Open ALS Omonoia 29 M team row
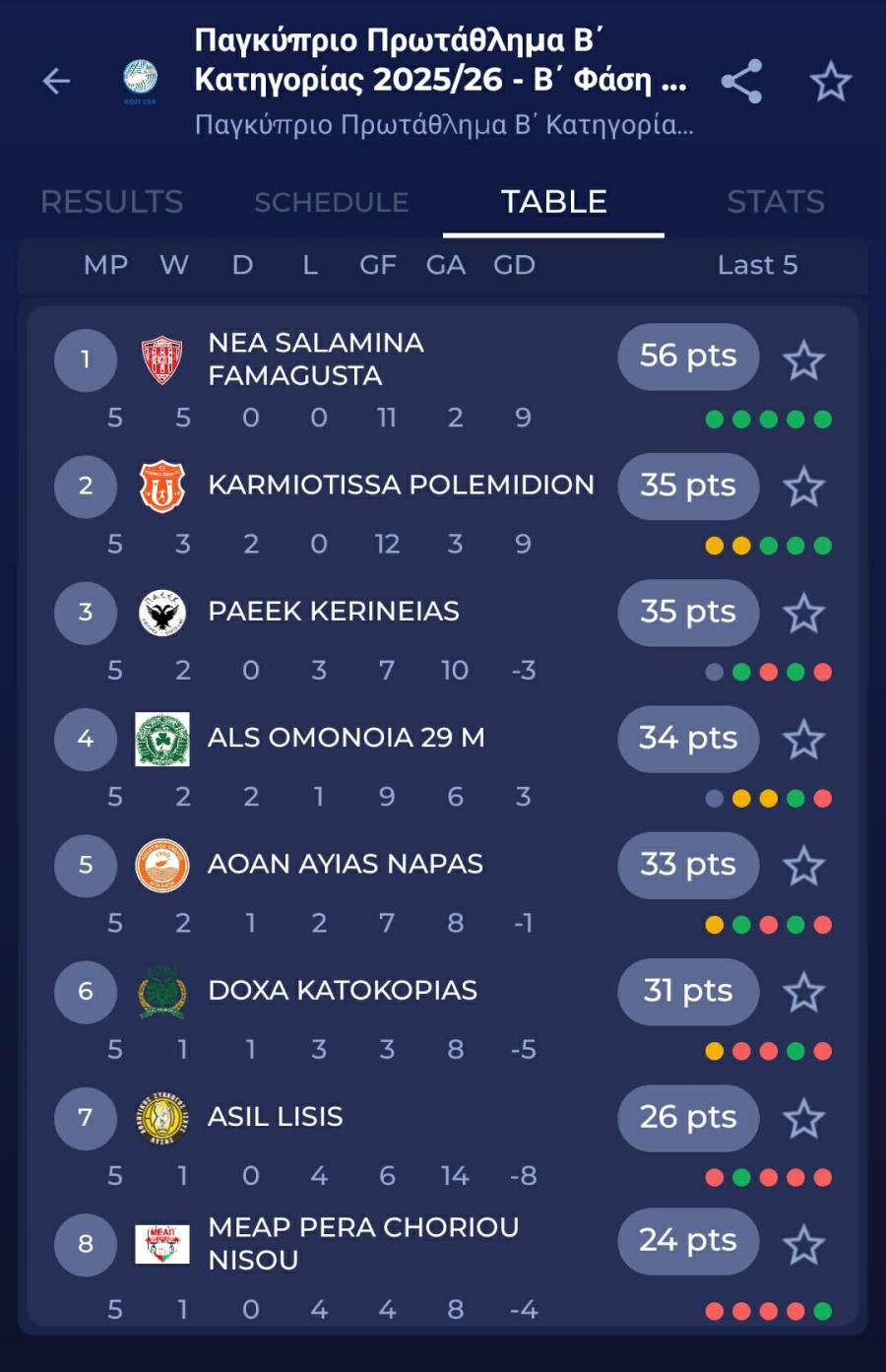 tap(346, 738)
